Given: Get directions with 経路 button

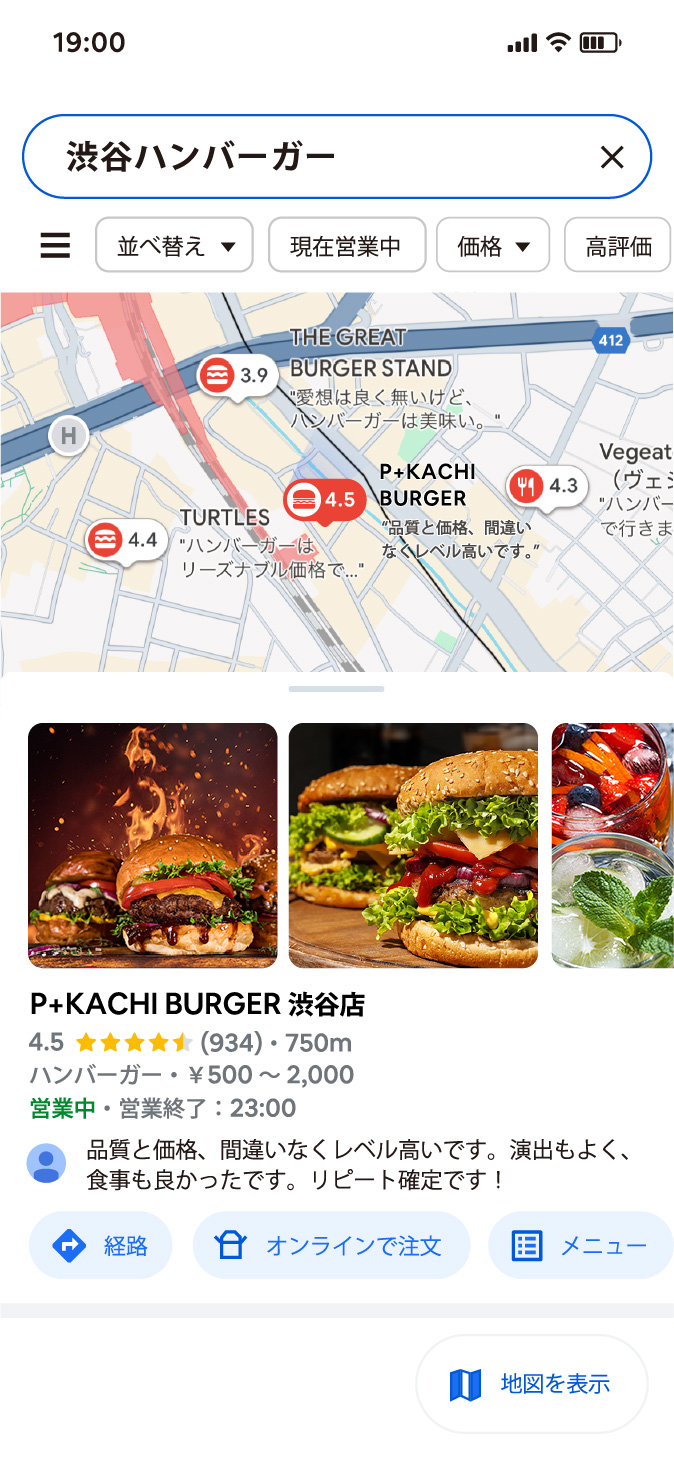Looking at the screenshot, I should click(101, 1245).
